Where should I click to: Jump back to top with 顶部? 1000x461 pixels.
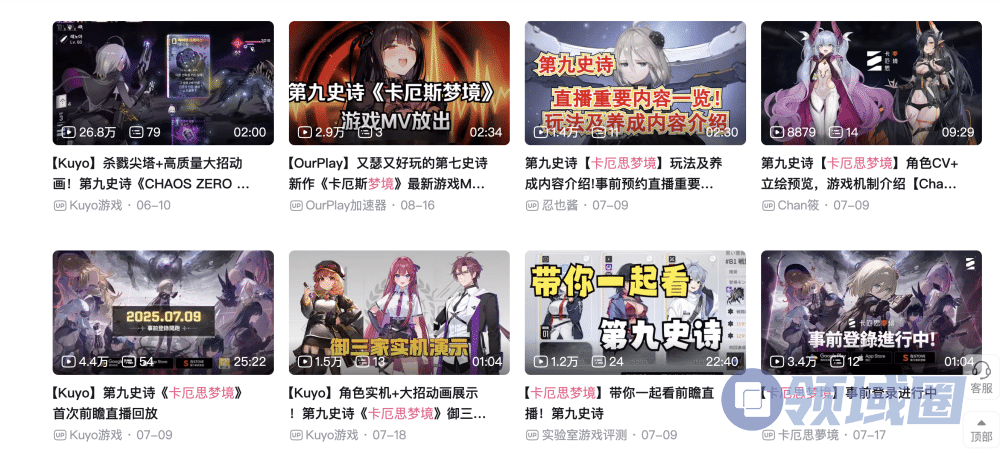[981, 428]
